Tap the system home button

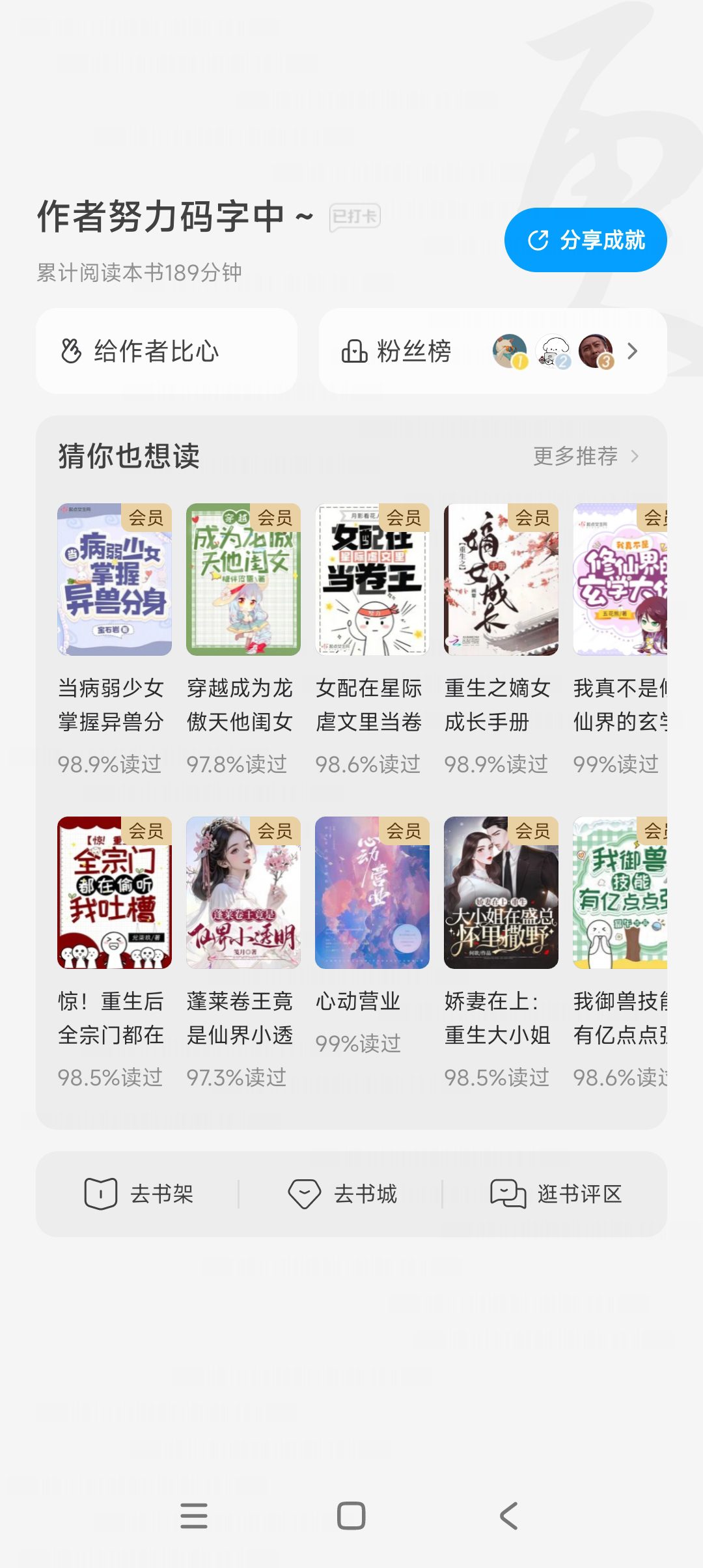351,1516
